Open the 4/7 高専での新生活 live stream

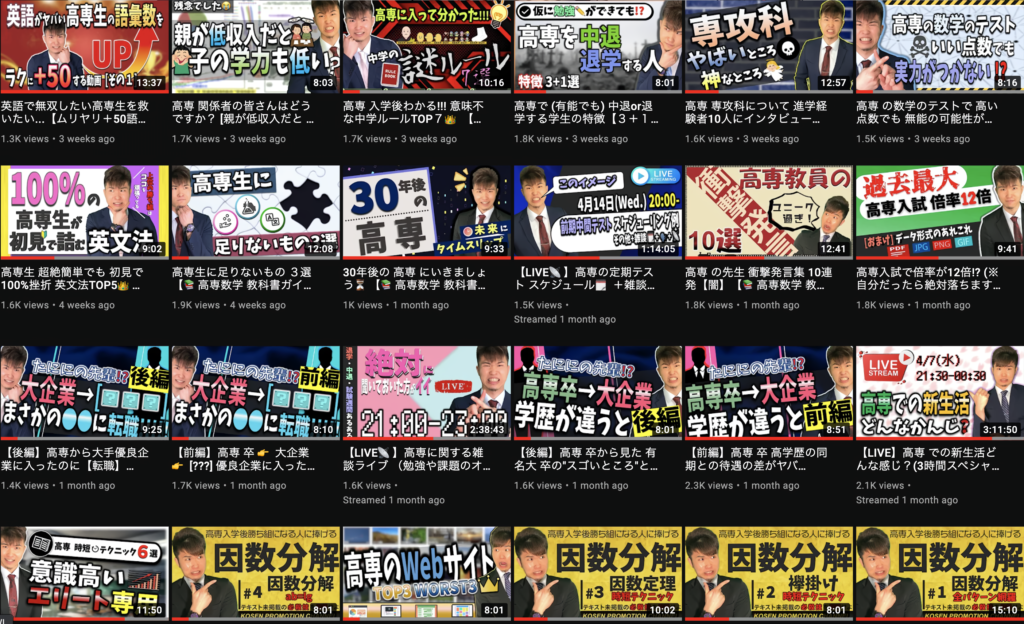pos(940,392)
